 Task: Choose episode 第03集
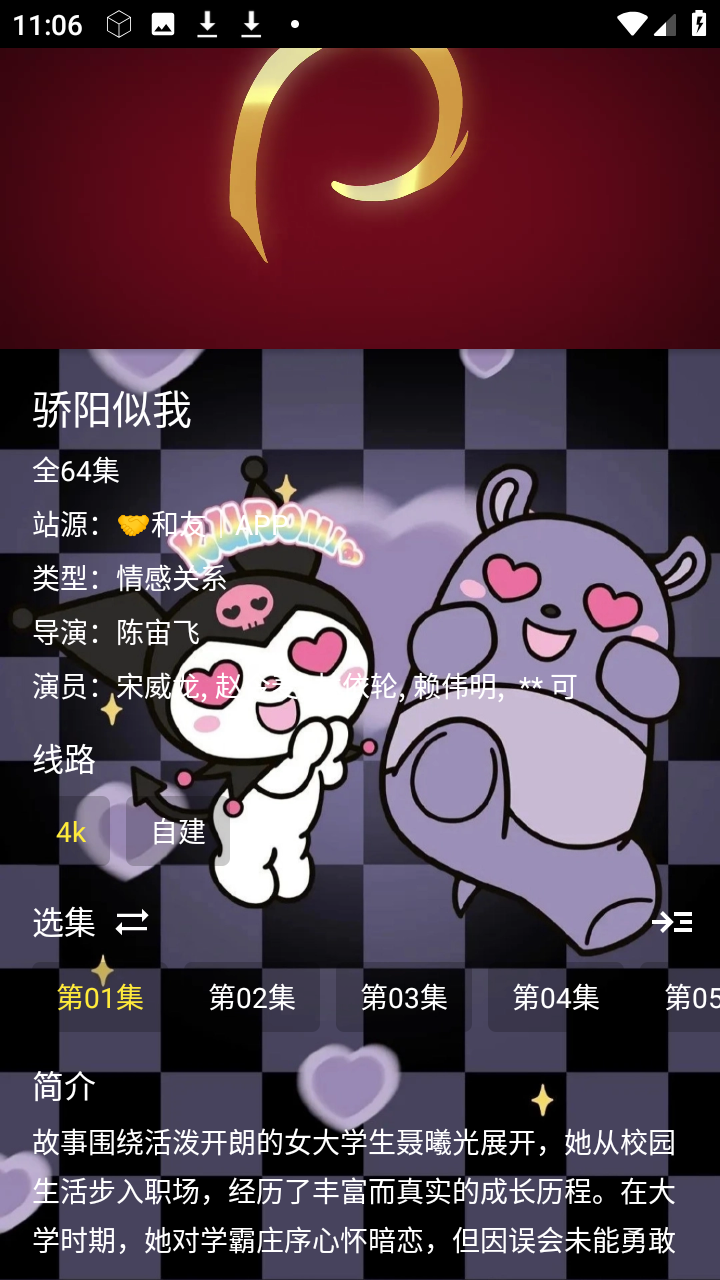pos(404,997)
